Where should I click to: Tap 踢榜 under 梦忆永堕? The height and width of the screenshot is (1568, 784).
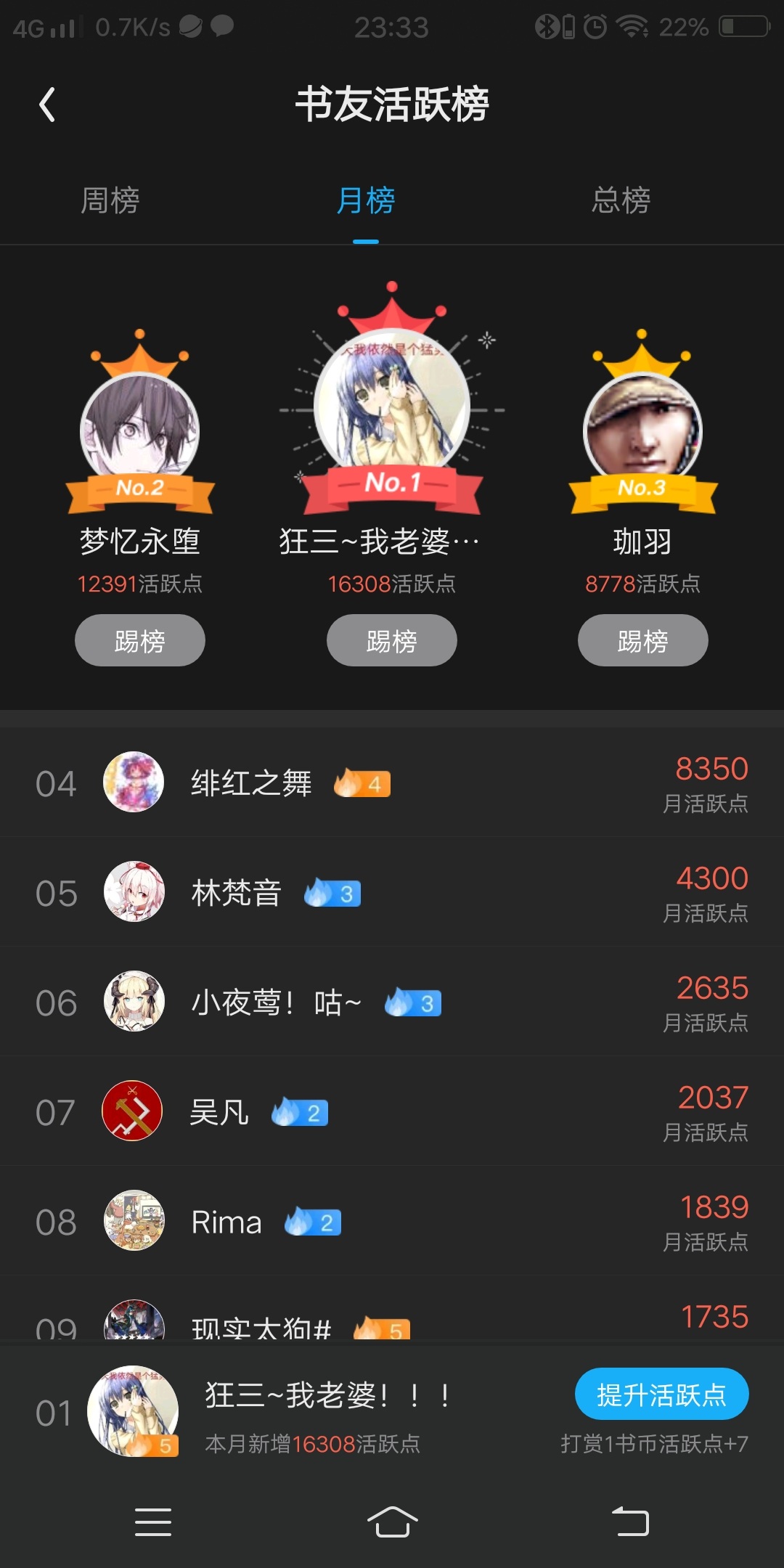[x=140, y=640]
